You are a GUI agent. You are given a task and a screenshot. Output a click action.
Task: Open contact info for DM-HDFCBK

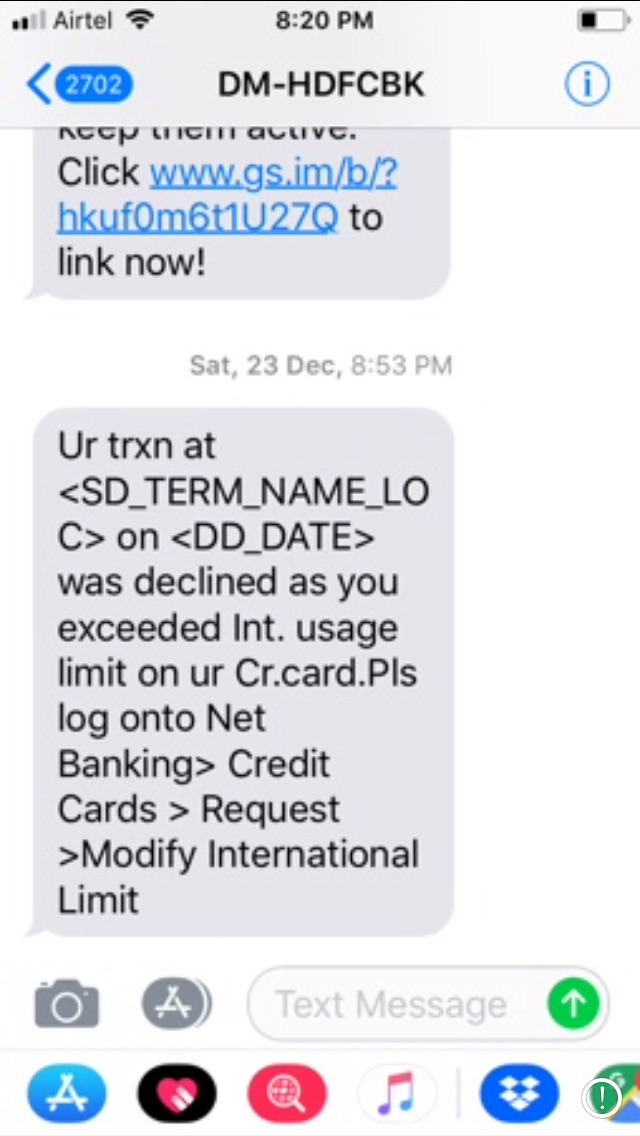(x=587, y=85)
